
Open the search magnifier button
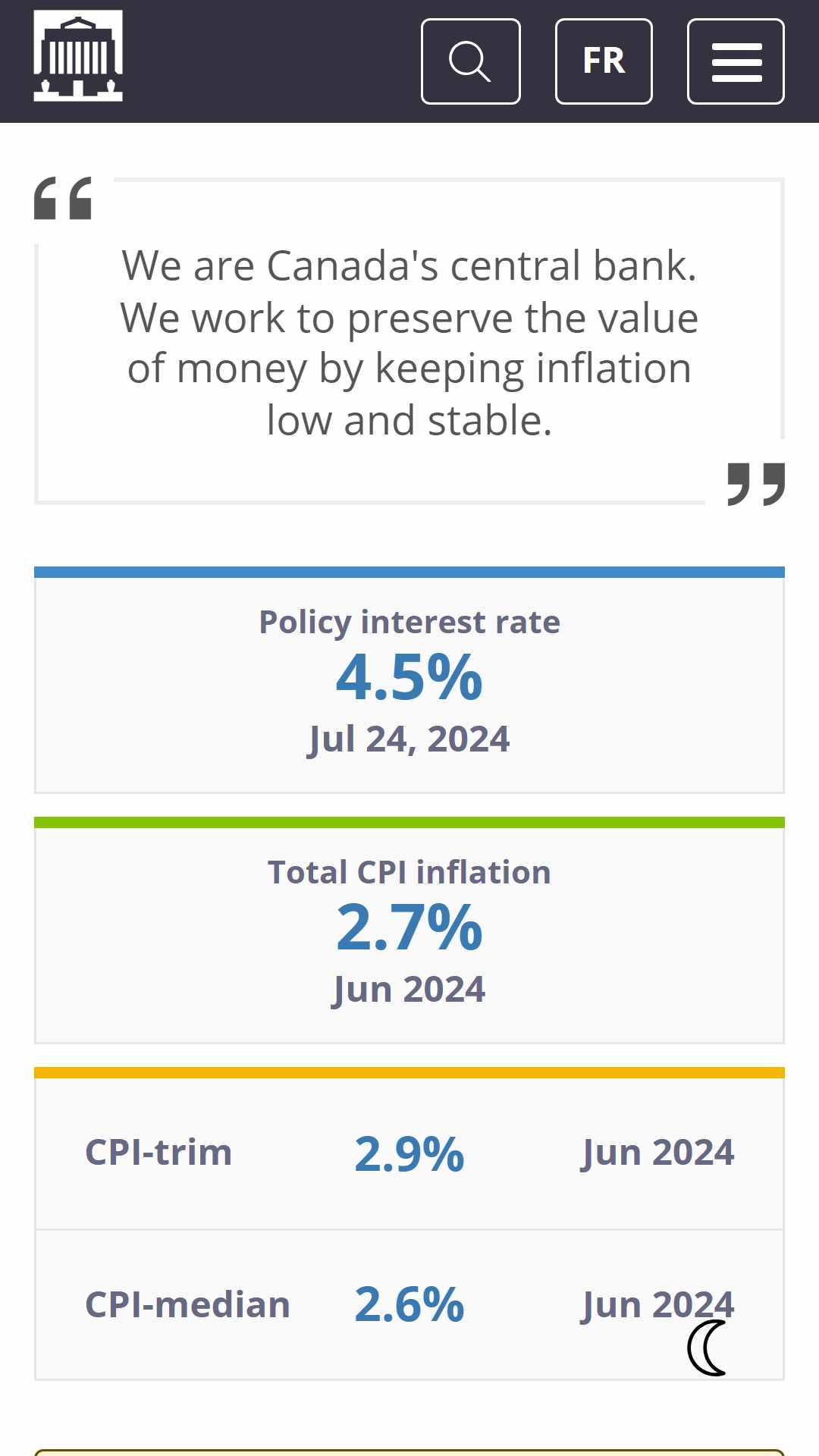point(471,61)
